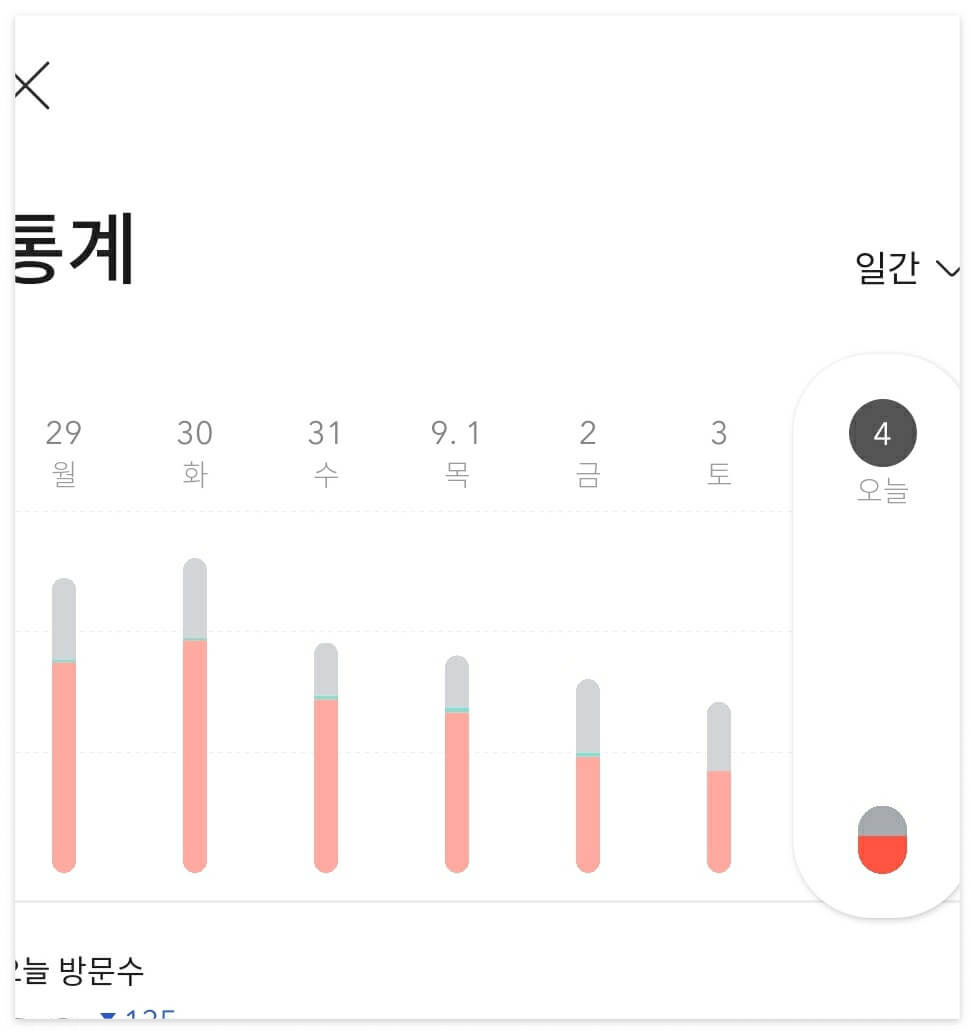Close the statistics screen with the X
Screen dimensions: 975x1034
click(30, 84)
